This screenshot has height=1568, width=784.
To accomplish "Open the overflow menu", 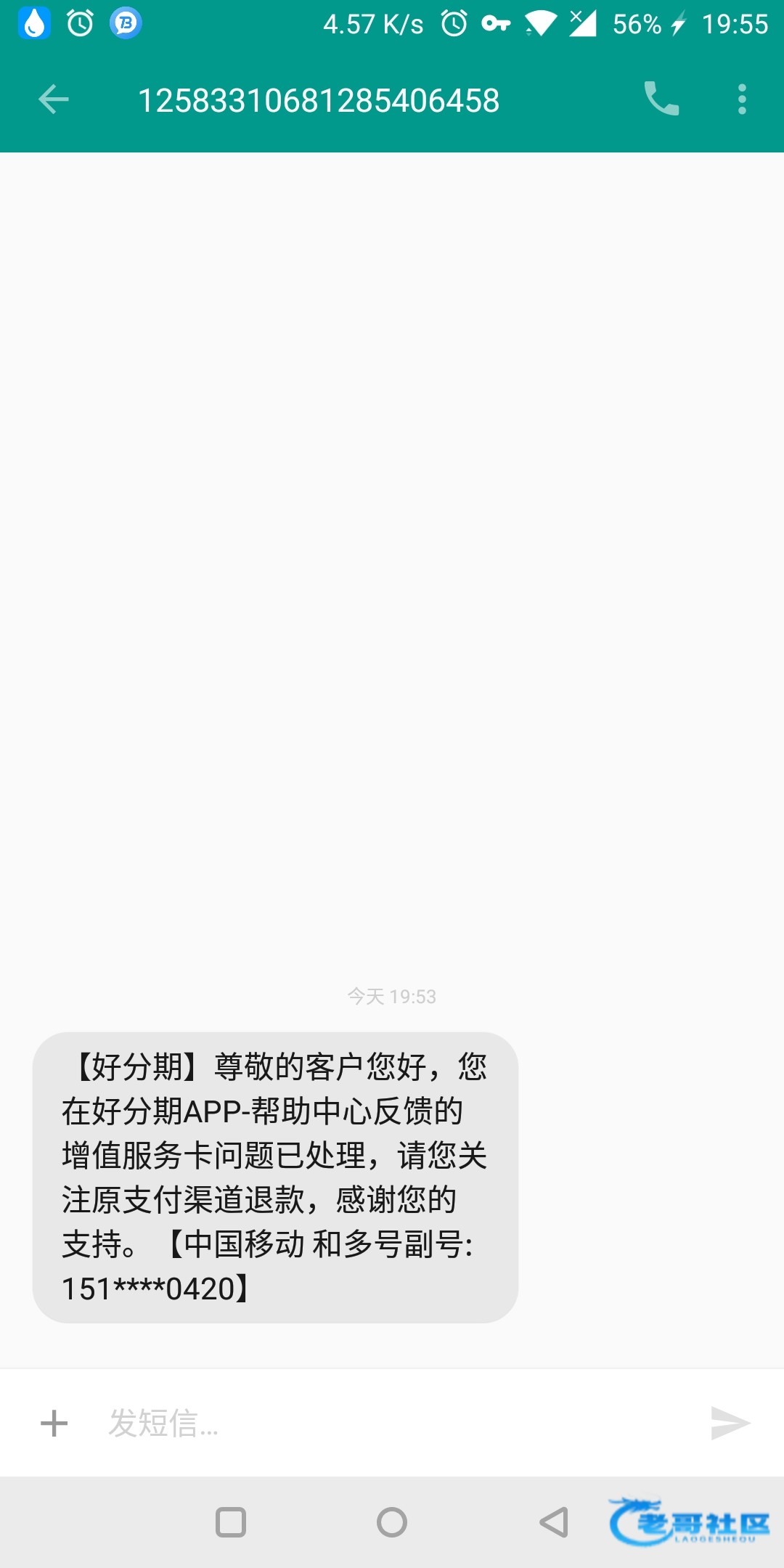I will [x=741, y=99].
